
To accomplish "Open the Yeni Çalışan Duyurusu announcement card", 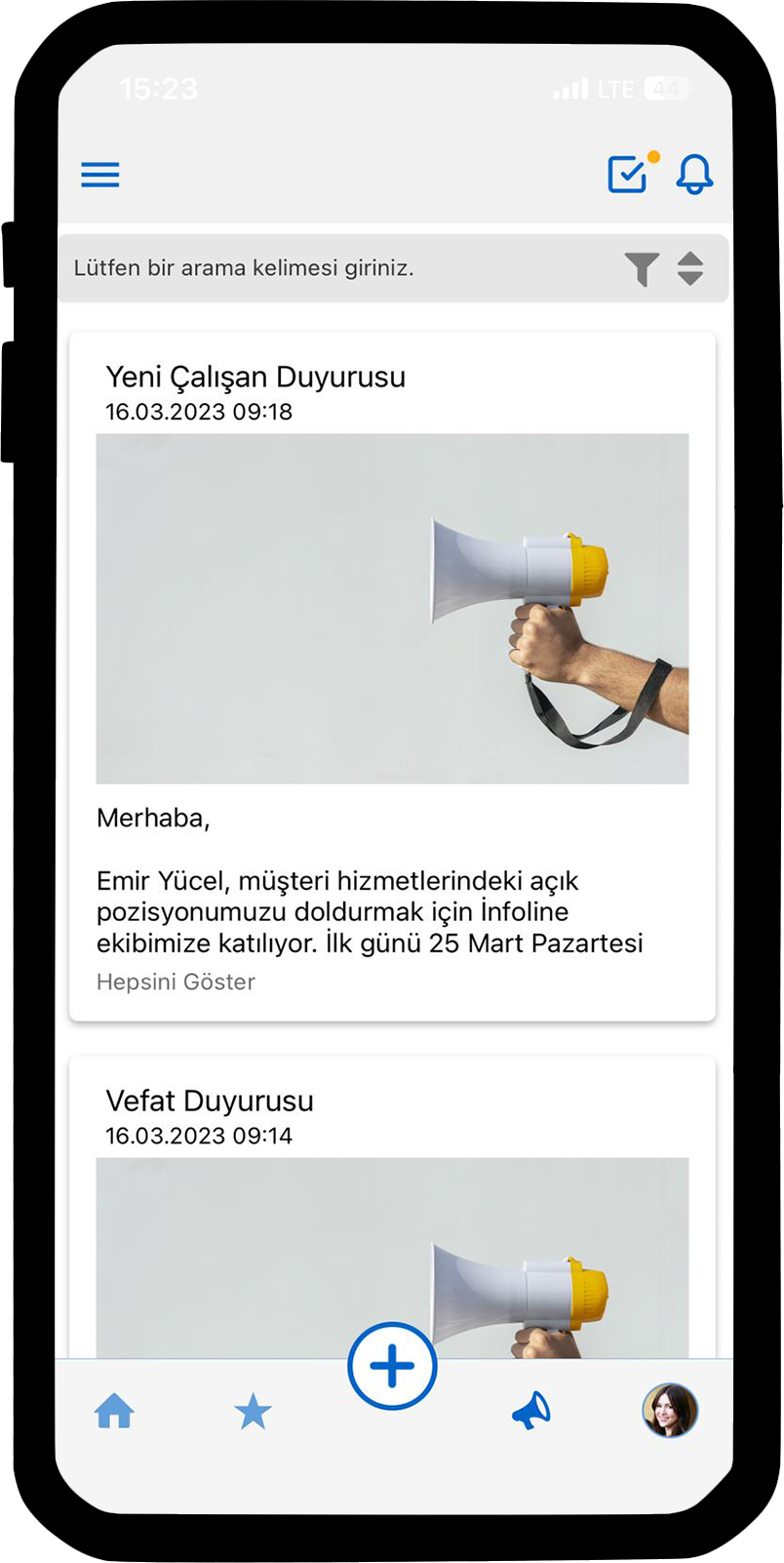I will tap(255, 378).
